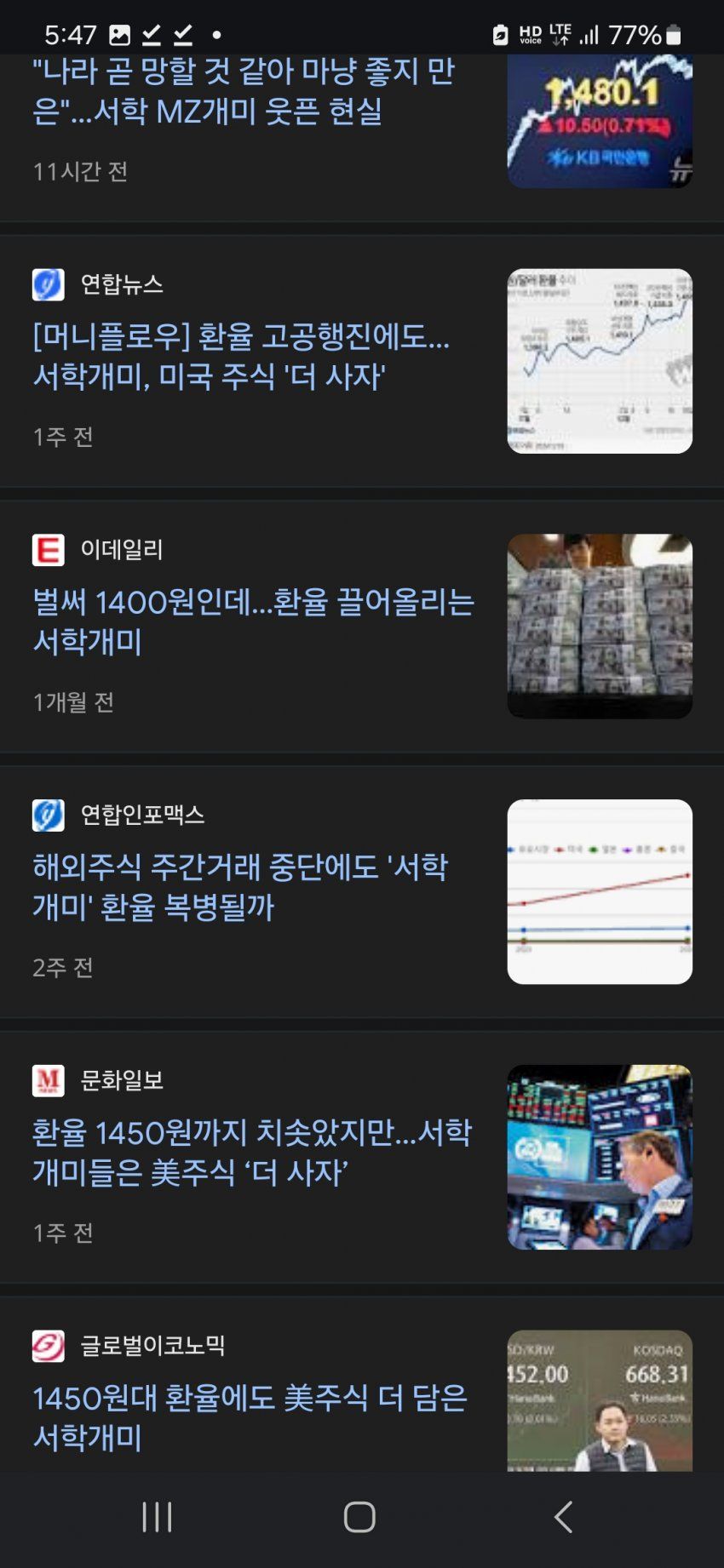Go back with the system back button
The width and height of the screenshot is (724, 1568).
563,1517
